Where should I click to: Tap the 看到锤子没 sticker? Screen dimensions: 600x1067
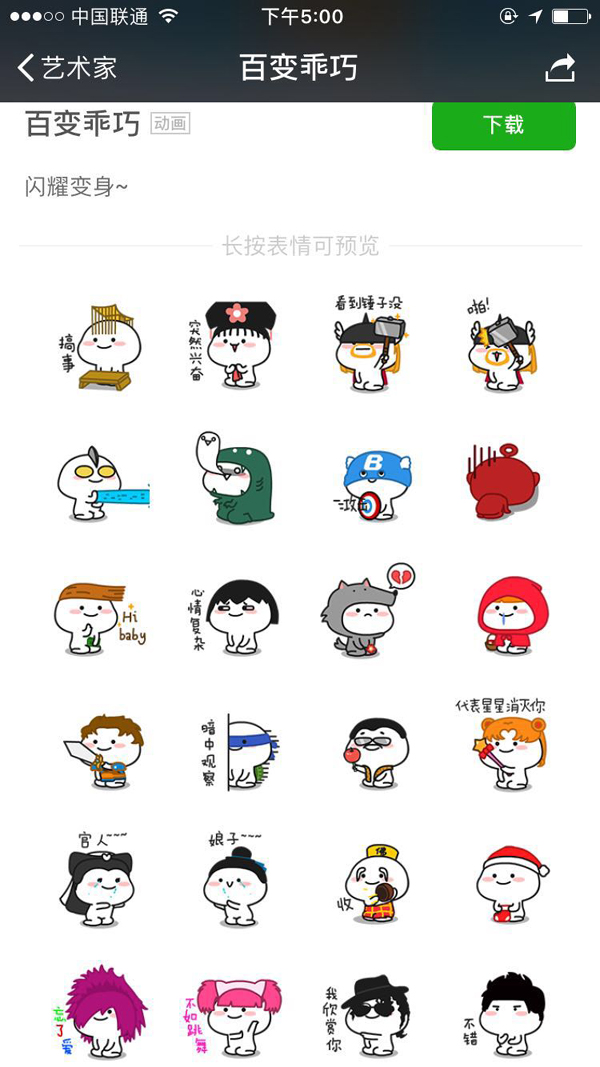coord(369,343)
